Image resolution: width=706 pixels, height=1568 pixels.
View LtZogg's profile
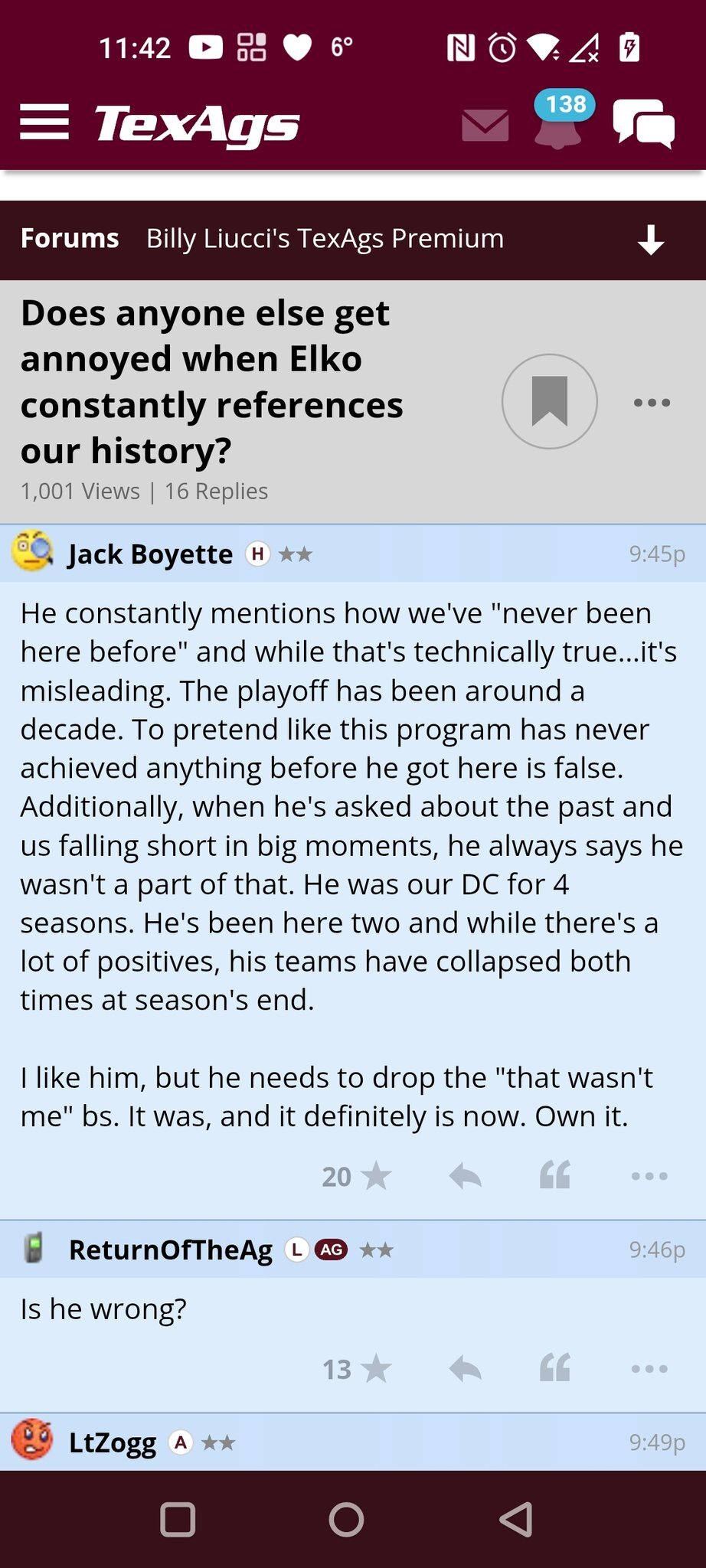(x=113, y=1442)
